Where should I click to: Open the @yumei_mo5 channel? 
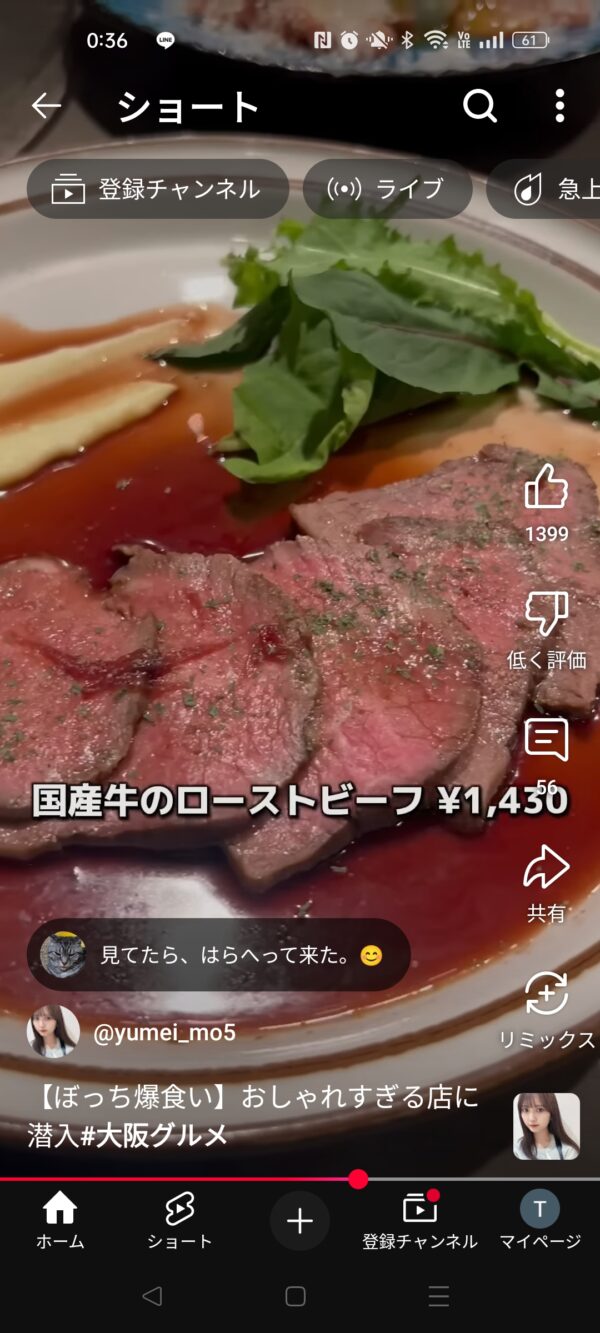click(164, 1033)
